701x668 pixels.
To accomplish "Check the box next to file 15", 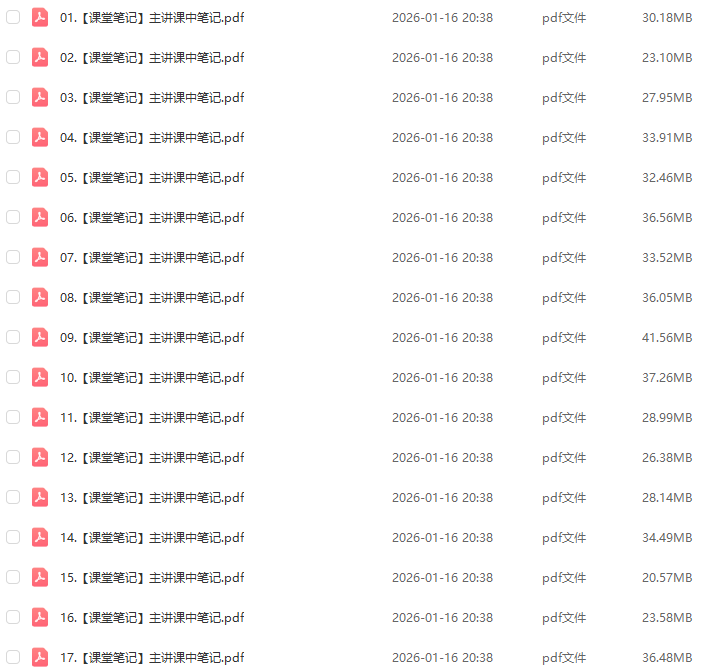I will coord(13,577).
